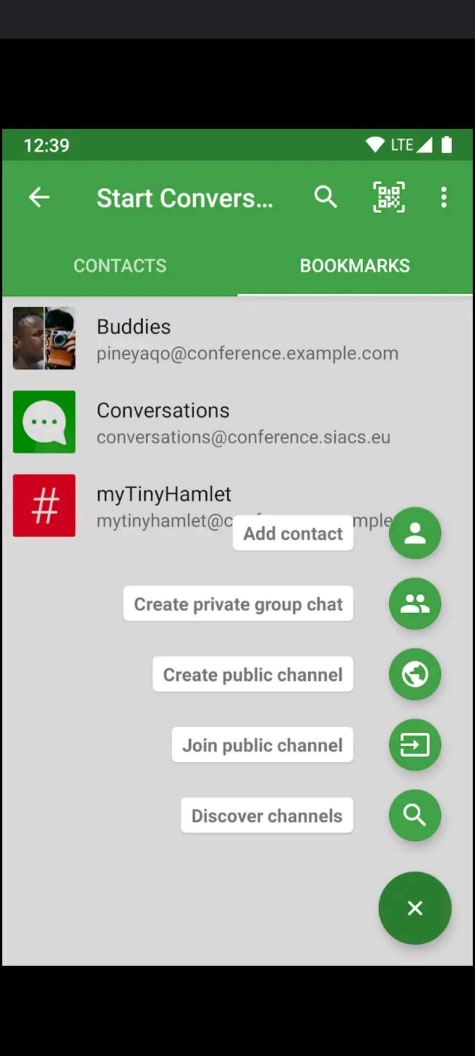Viewport: 475px width, 1056px height.
Task: Create a private group chat
Action: pos(415,604)
